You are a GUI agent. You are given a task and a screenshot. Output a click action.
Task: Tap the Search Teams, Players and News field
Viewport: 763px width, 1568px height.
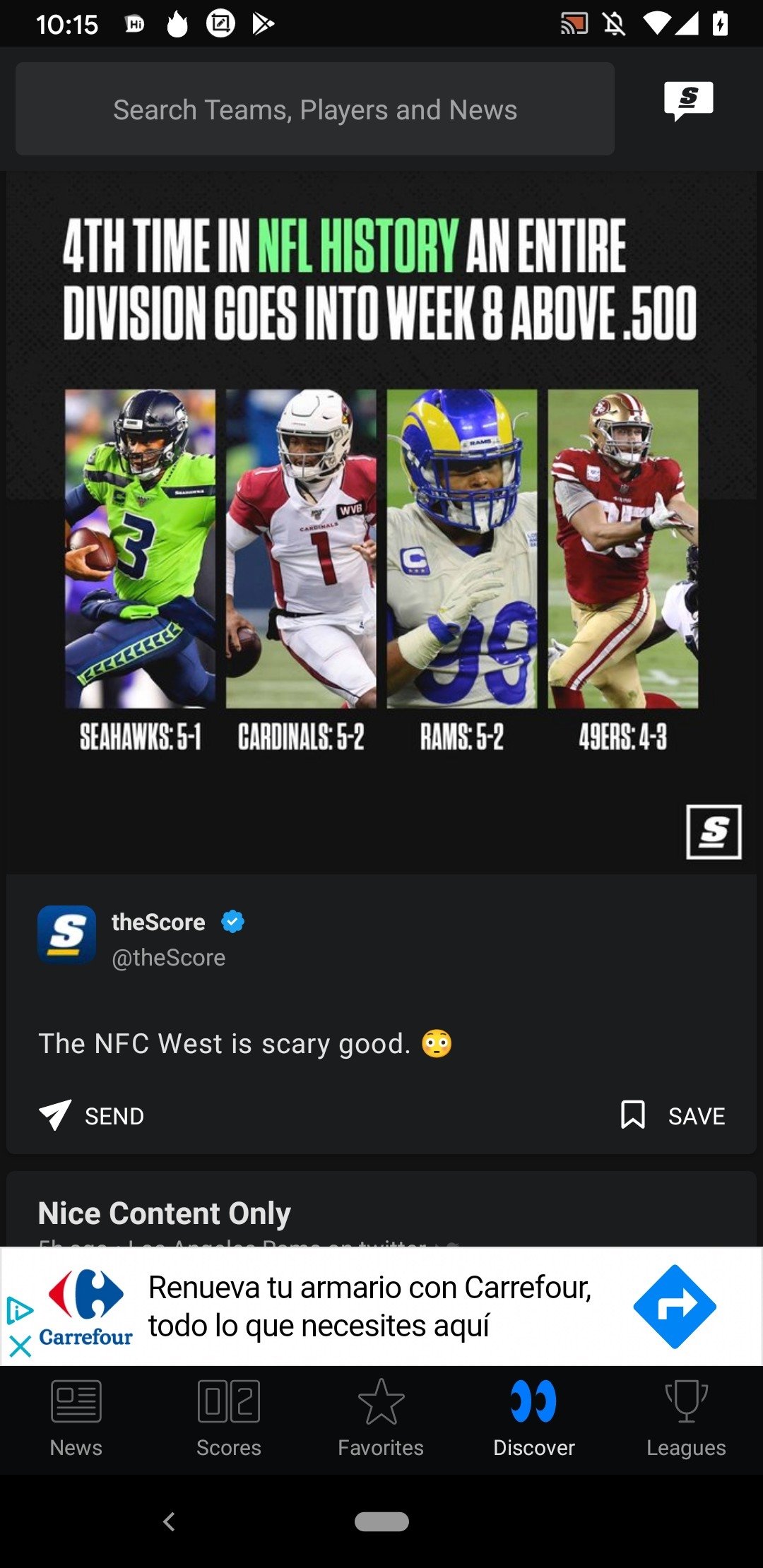click(x=315, y=109)
